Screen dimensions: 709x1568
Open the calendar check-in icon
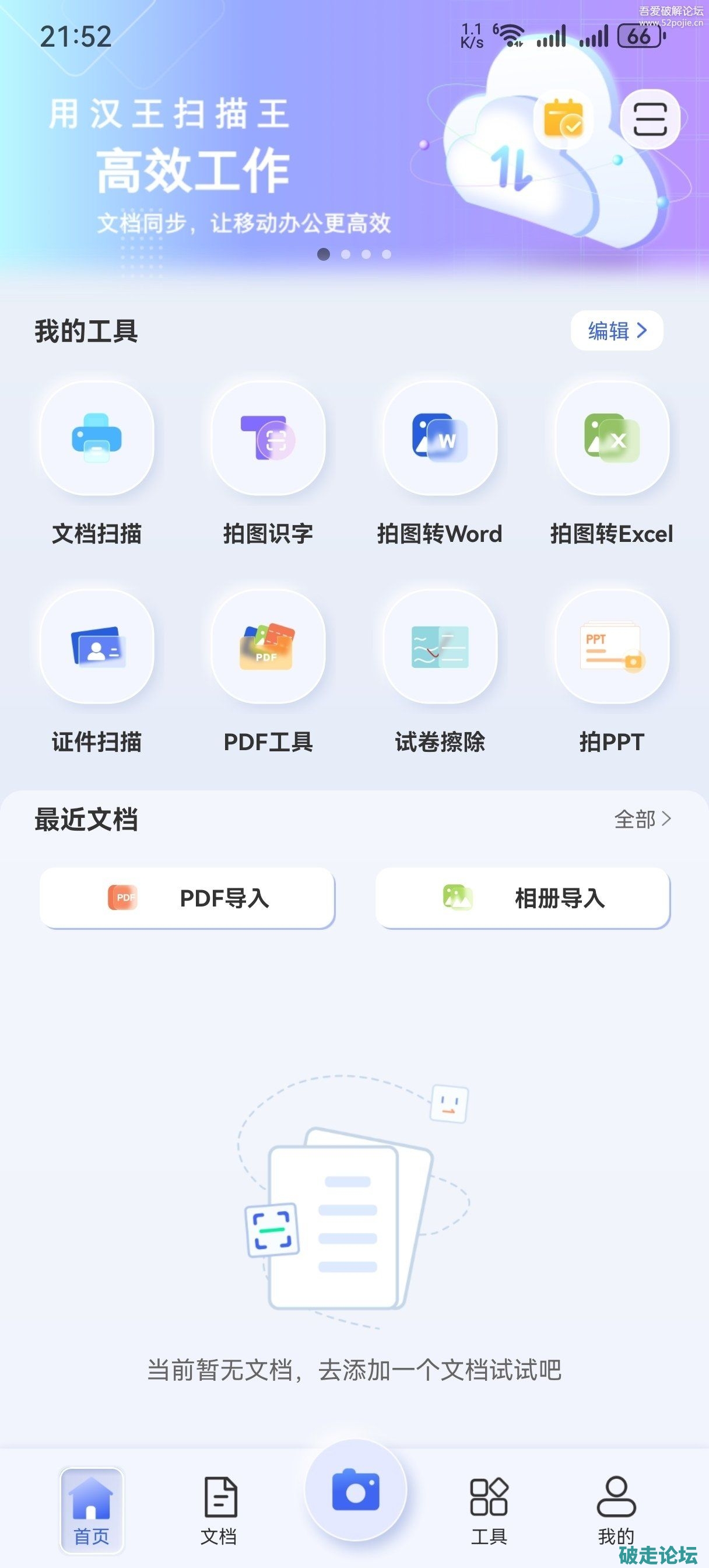(563, 120)
